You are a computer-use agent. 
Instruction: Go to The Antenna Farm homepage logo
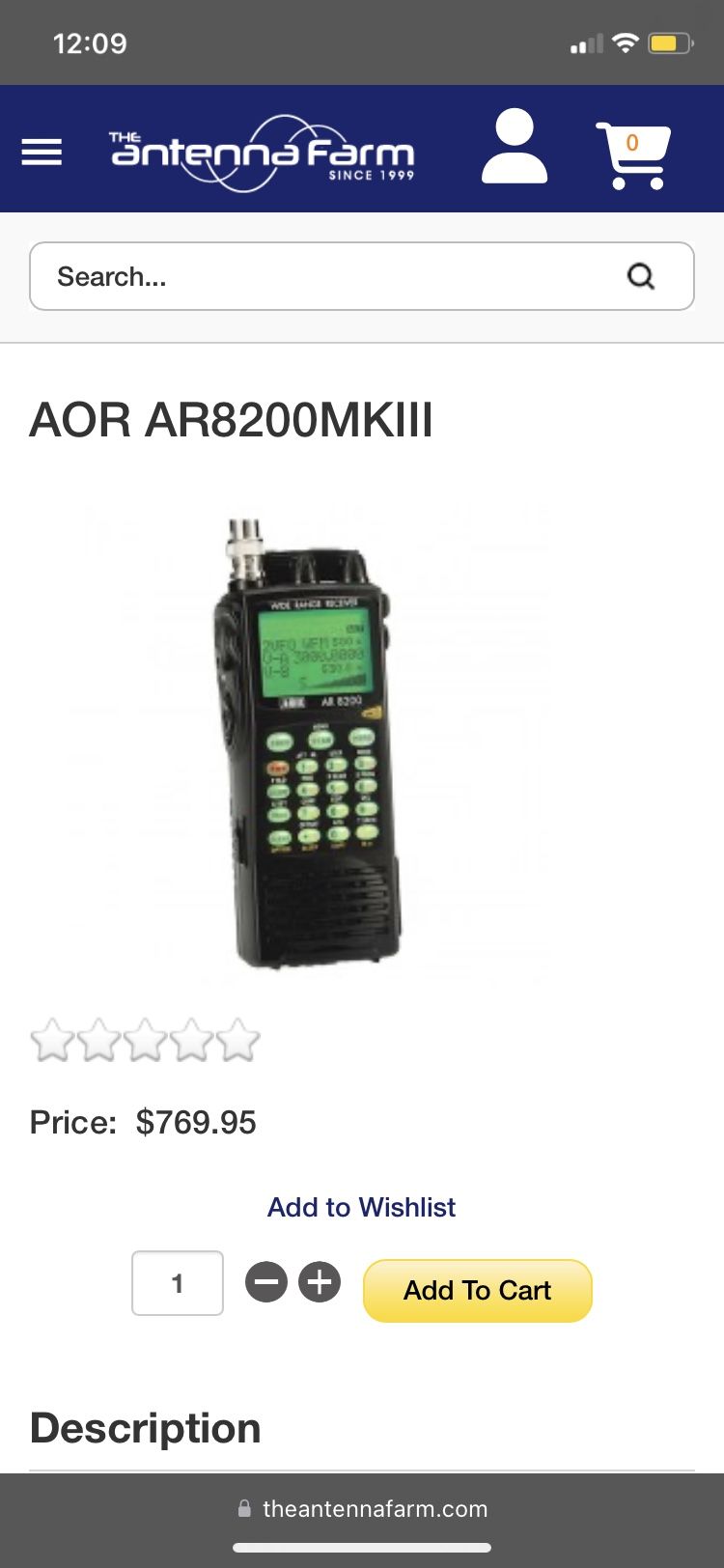tap(262, 154)
